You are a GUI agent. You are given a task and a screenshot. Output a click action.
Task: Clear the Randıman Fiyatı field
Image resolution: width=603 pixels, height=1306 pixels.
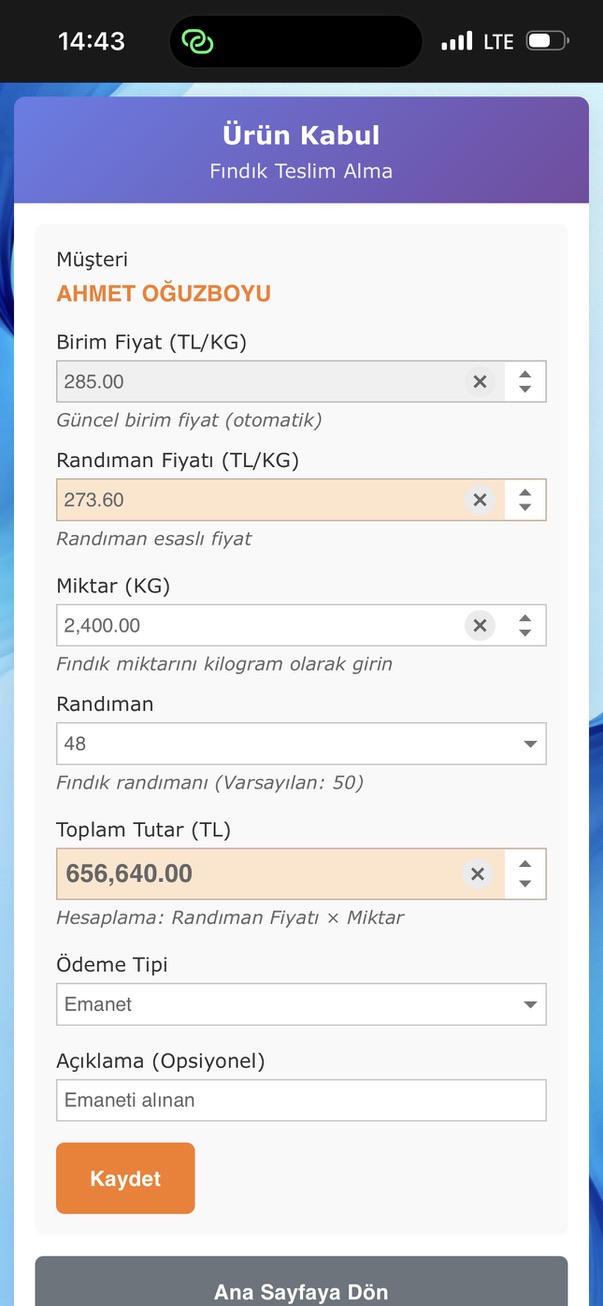[480, 500]
